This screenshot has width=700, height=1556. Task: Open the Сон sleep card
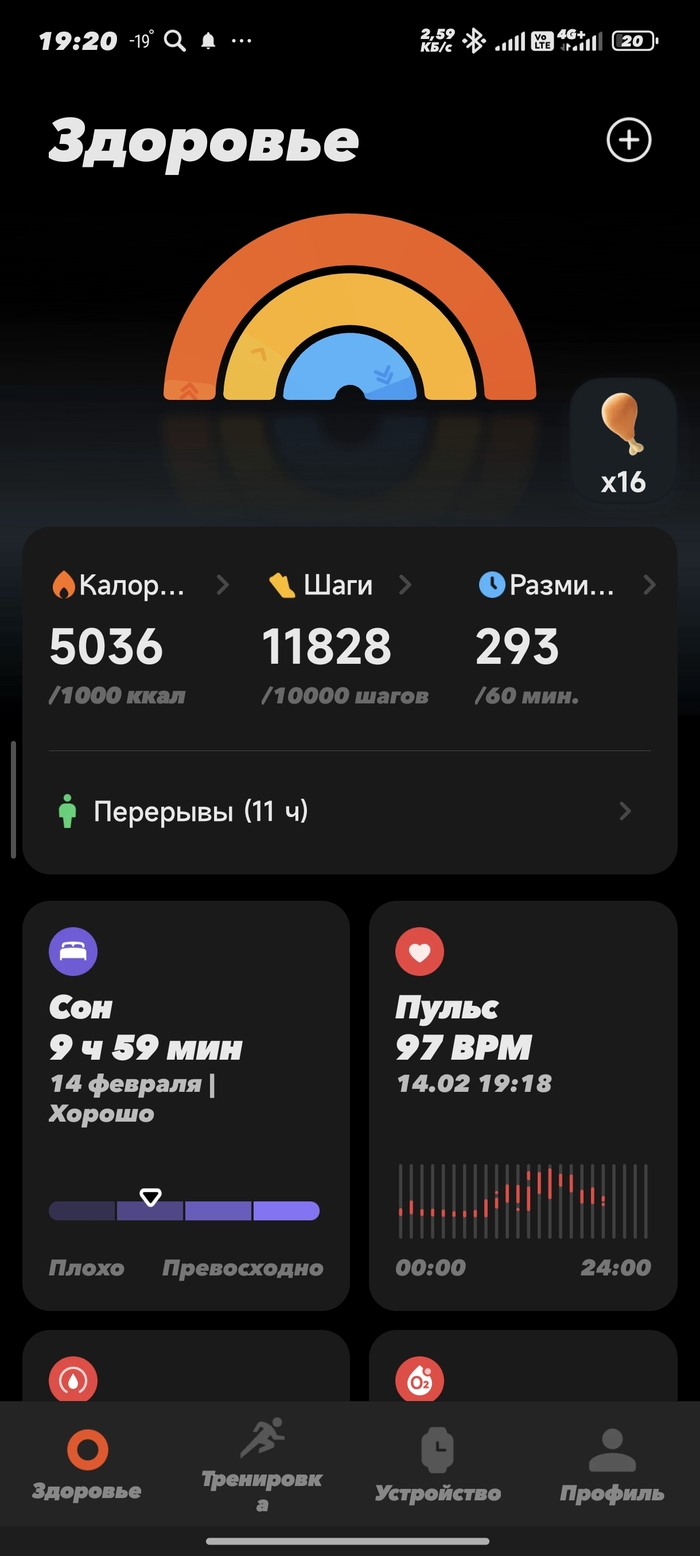(186, 1105)
